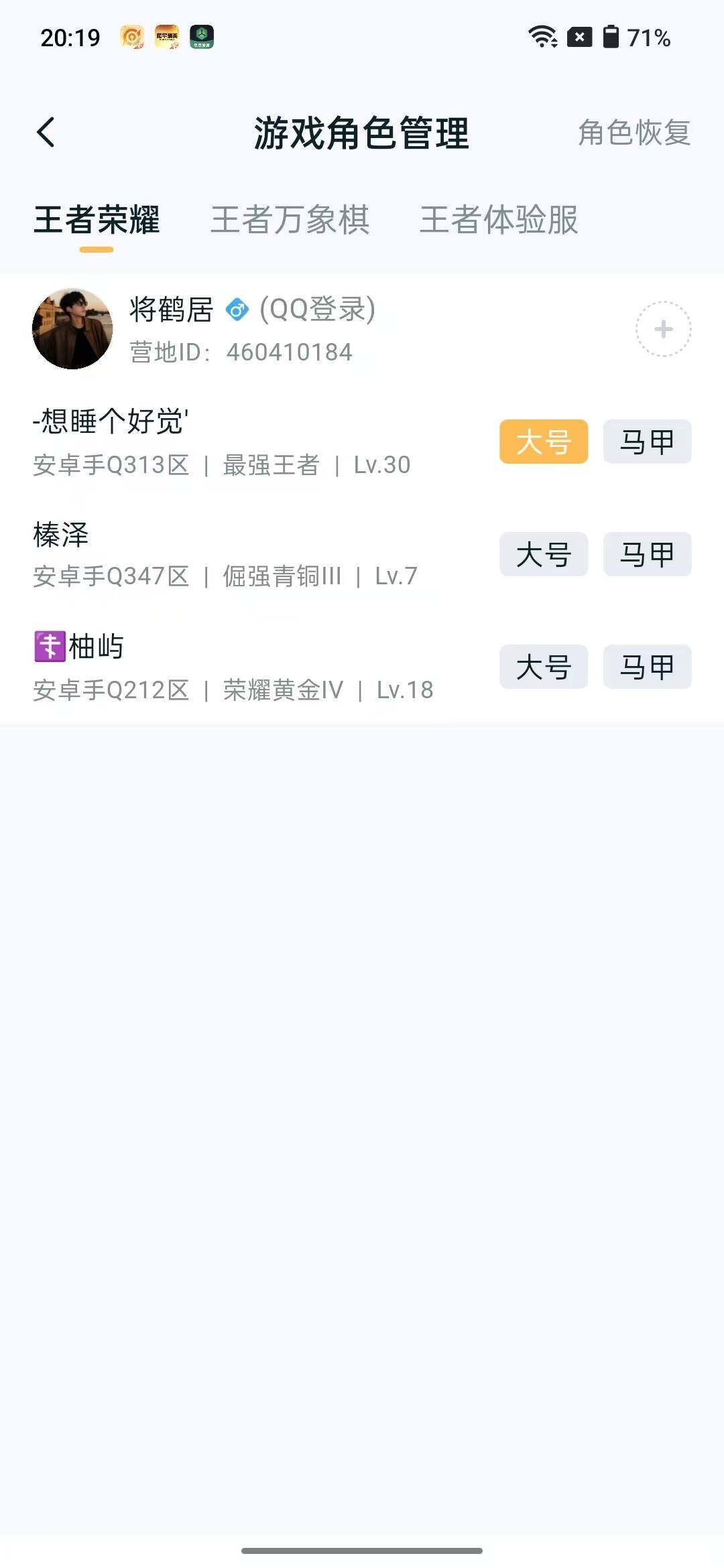724x1568 pixels.
Task: Tap the plus icon beside 将鹤居
Action: coord(662,329)
